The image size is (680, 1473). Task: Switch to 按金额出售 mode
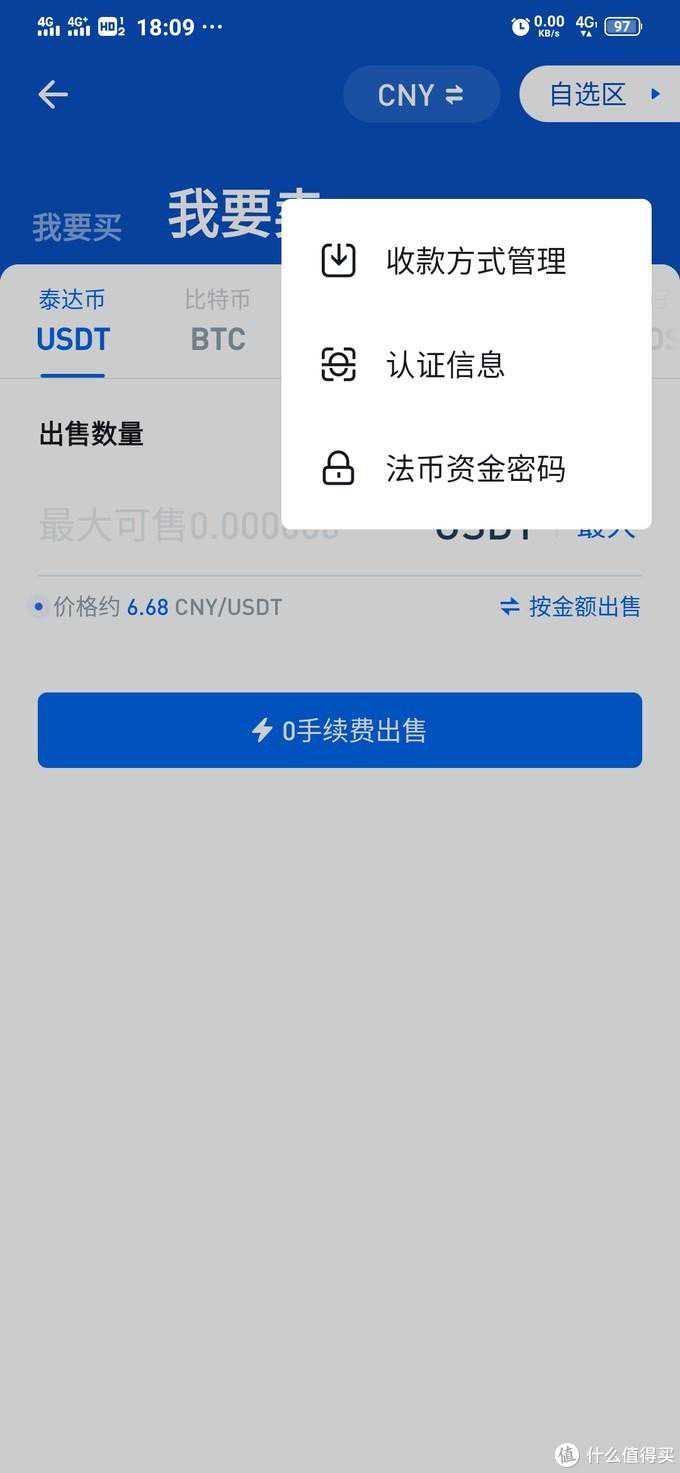(x=571, y=606)
